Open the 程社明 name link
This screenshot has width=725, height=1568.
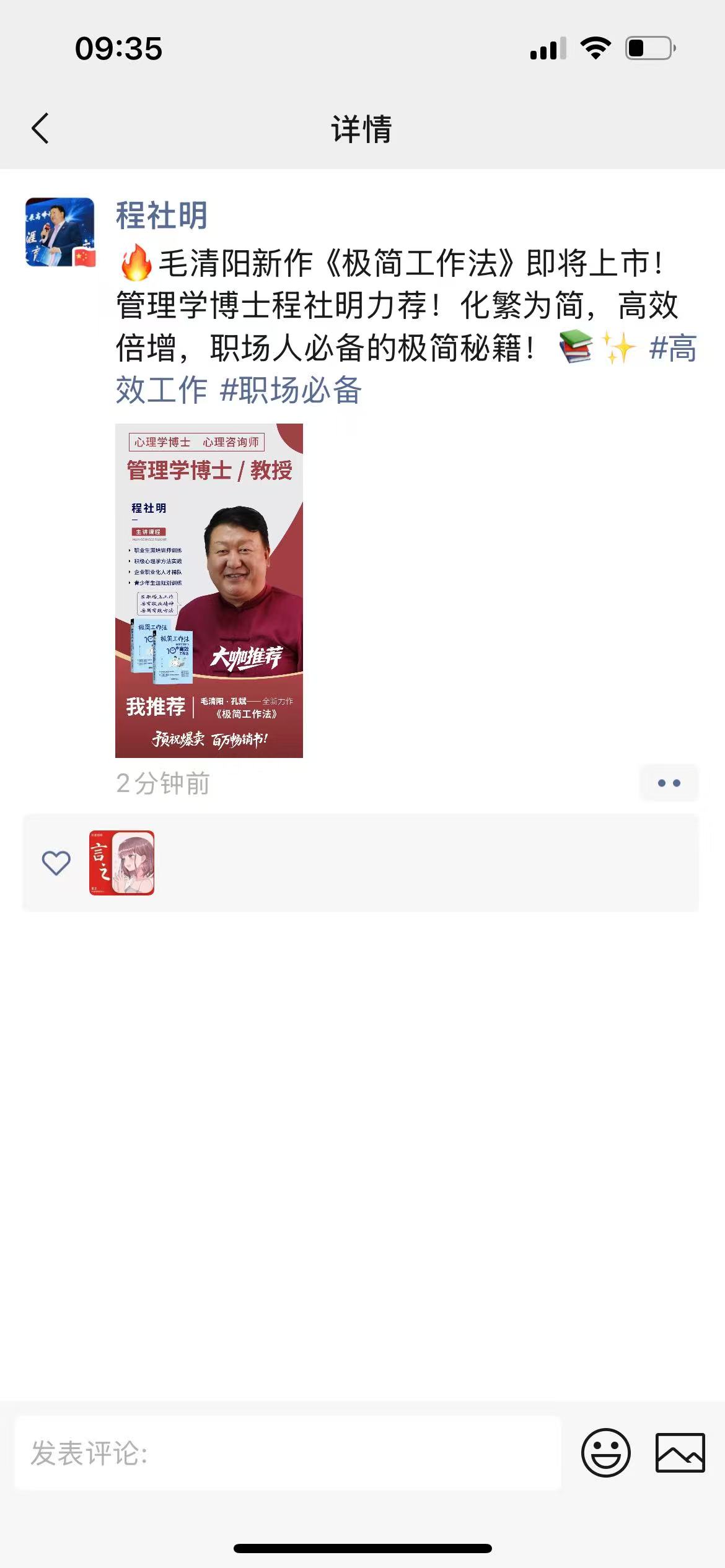(161, 216)
